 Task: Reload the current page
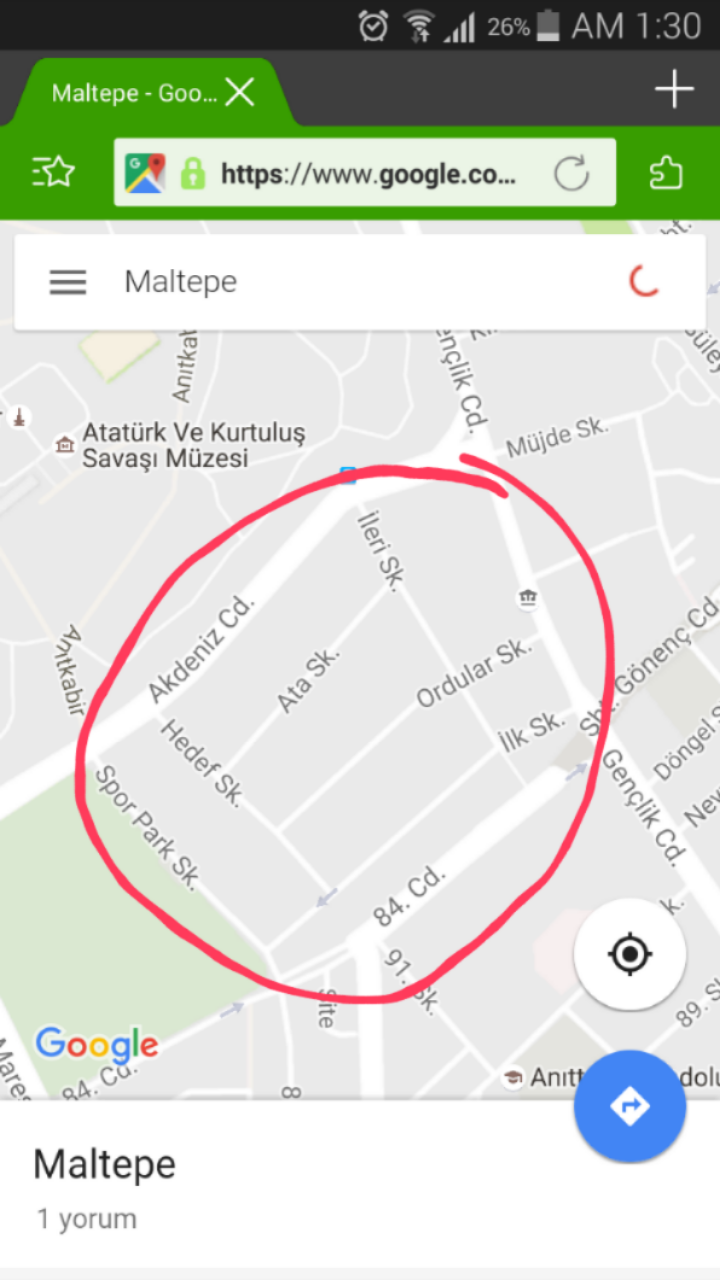click(572, 174)
